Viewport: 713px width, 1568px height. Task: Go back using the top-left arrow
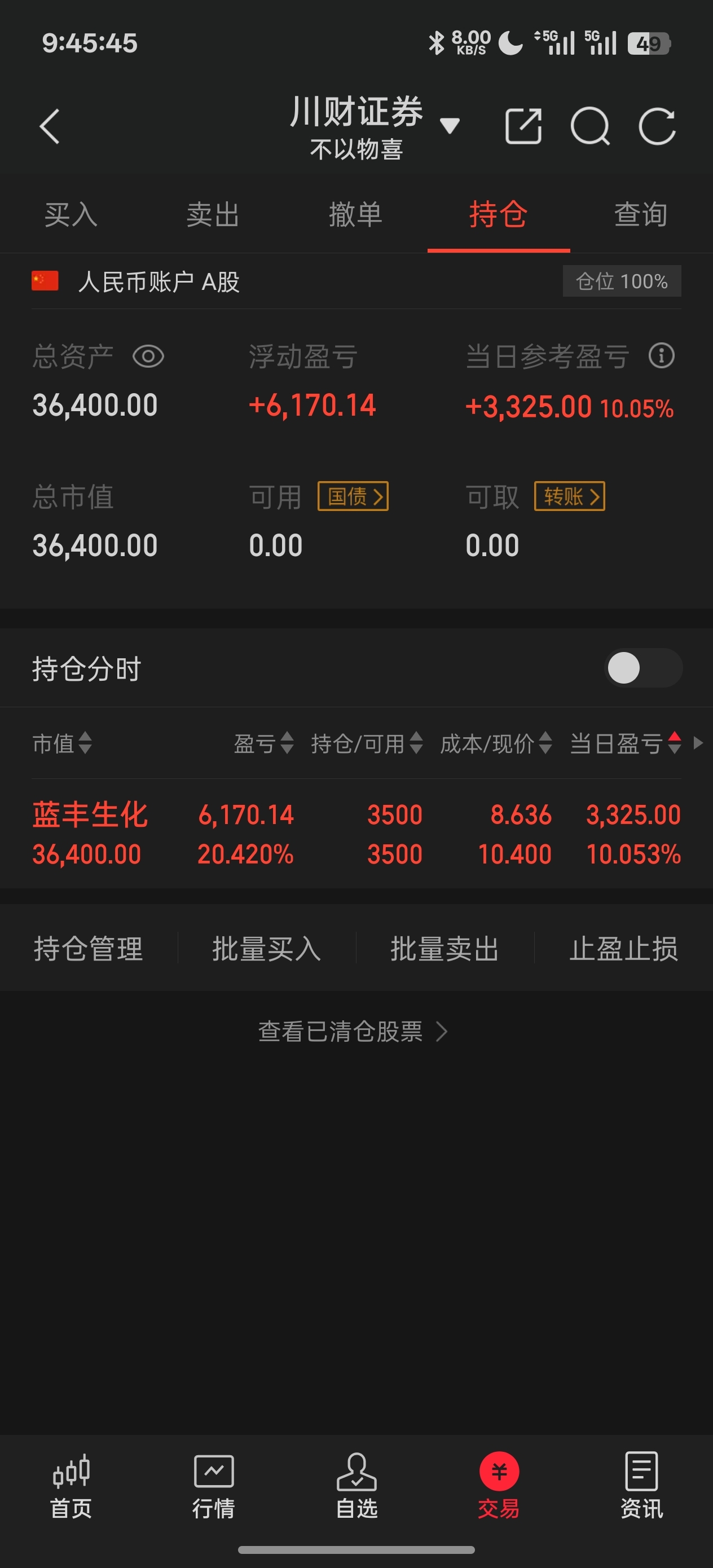pos(50,126)
